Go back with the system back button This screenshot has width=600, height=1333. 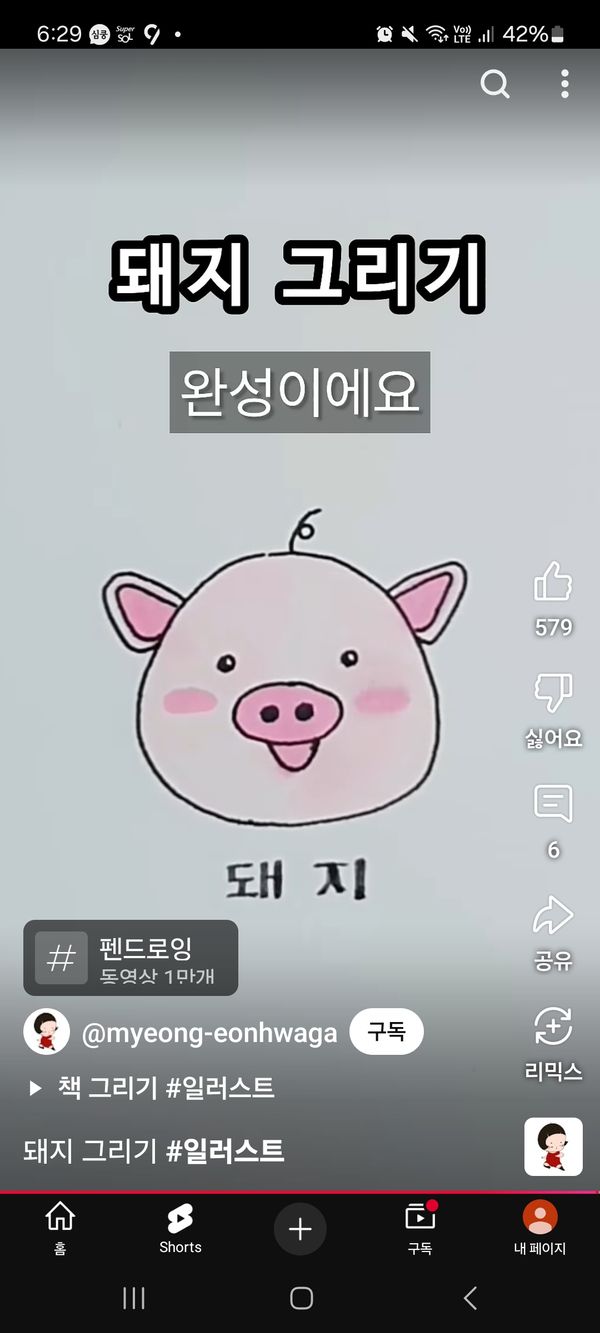click(470, 1298)
